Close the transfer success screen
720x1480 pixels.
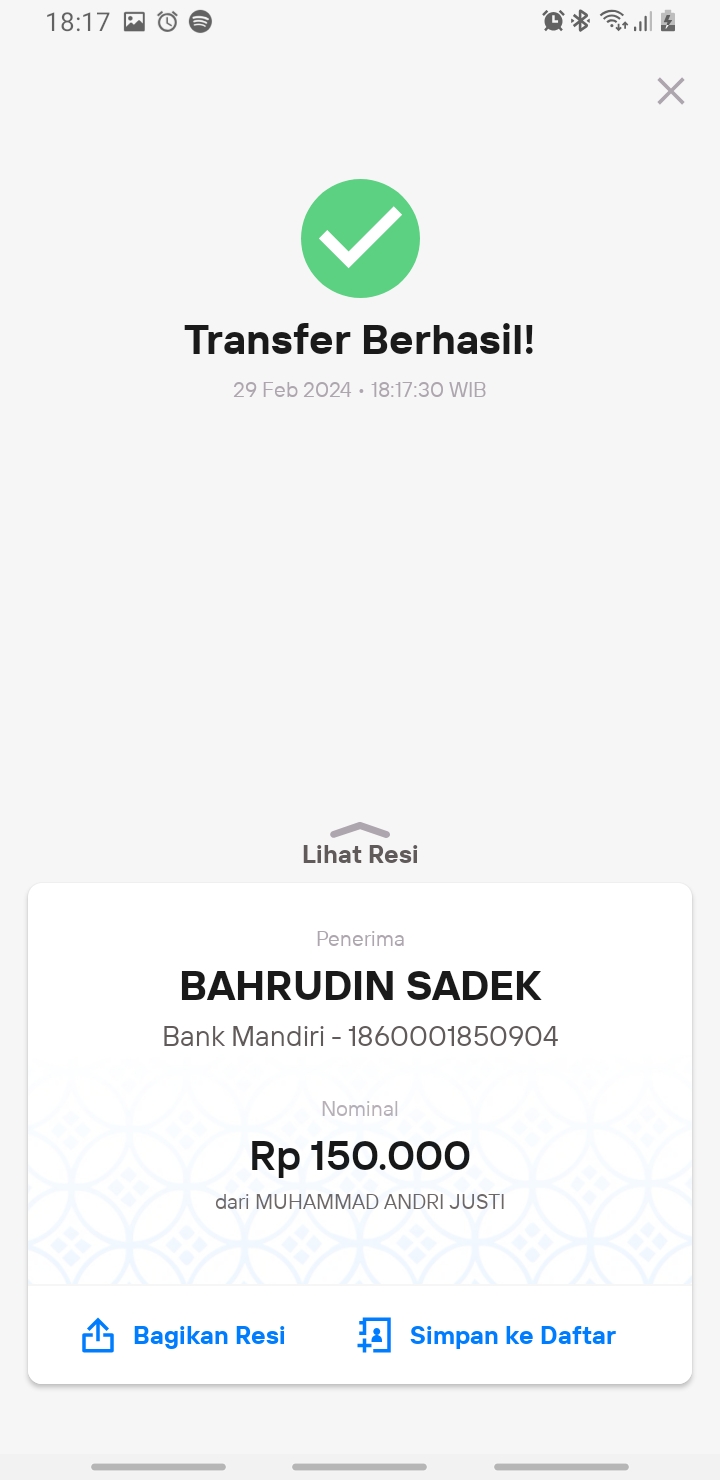670,91
